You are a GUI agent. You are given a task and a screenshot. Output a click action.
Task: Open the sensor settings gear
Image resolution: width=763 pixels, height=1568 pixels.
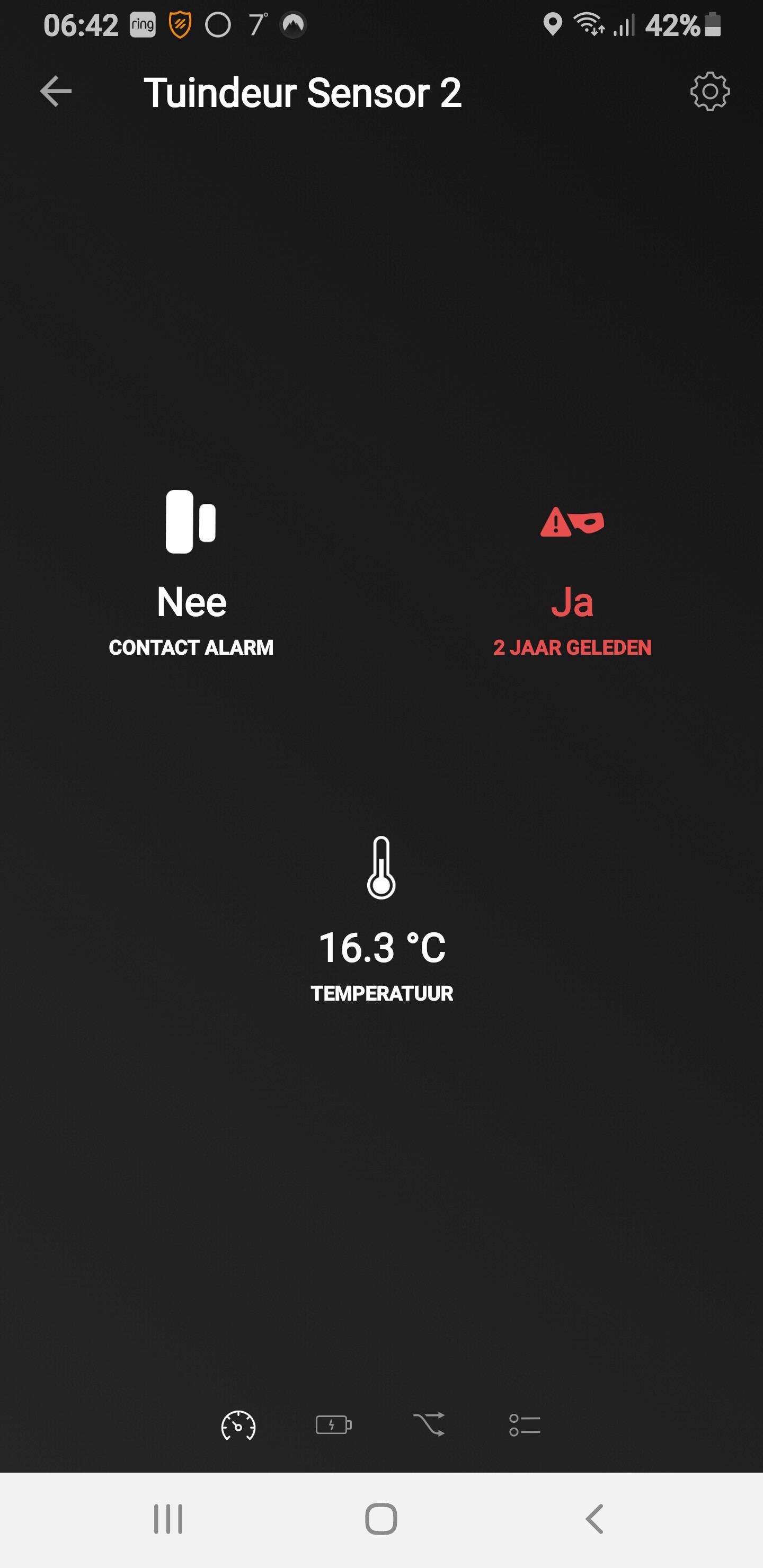[709, 92]
